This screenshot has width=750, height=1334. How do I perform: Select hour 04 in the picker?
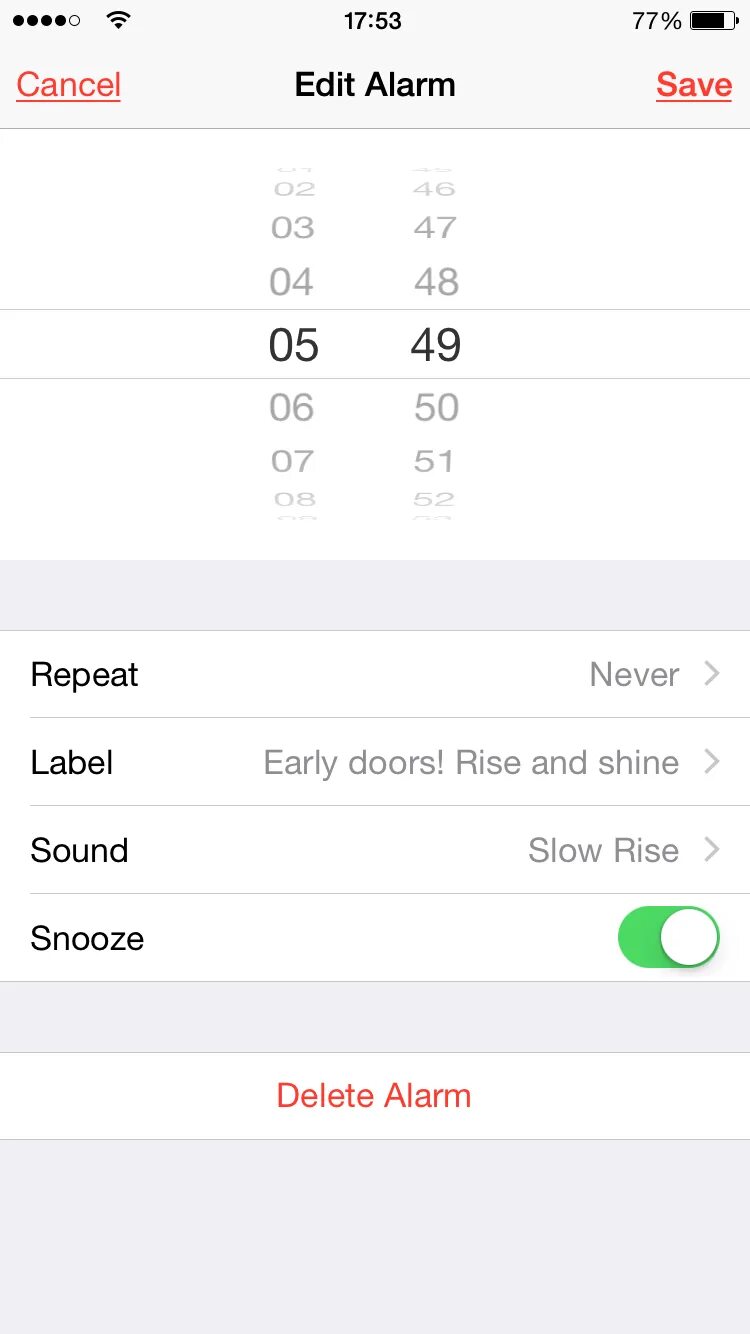tap(292, 282)
